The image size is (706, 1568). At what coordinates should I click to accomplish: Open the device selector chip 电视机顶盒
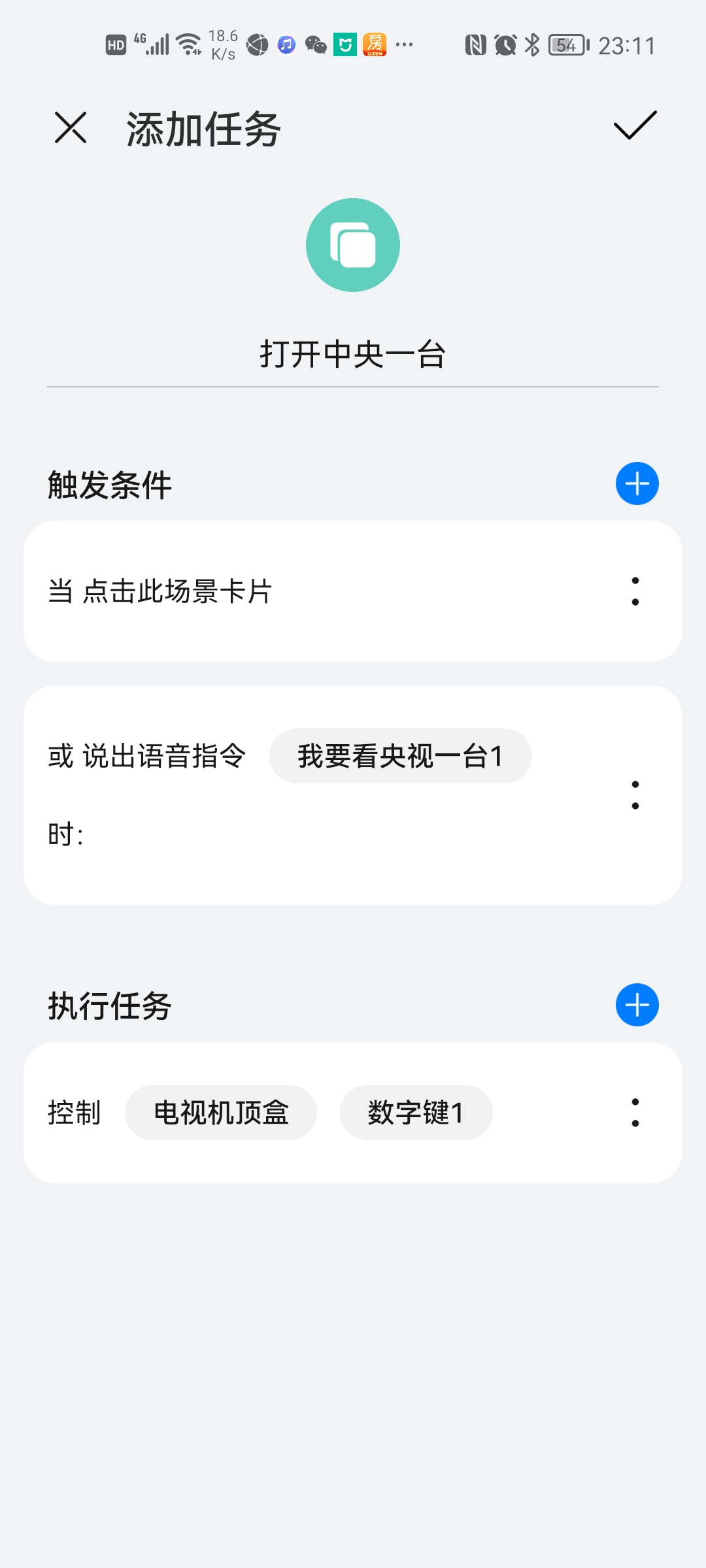[221, 1112]
